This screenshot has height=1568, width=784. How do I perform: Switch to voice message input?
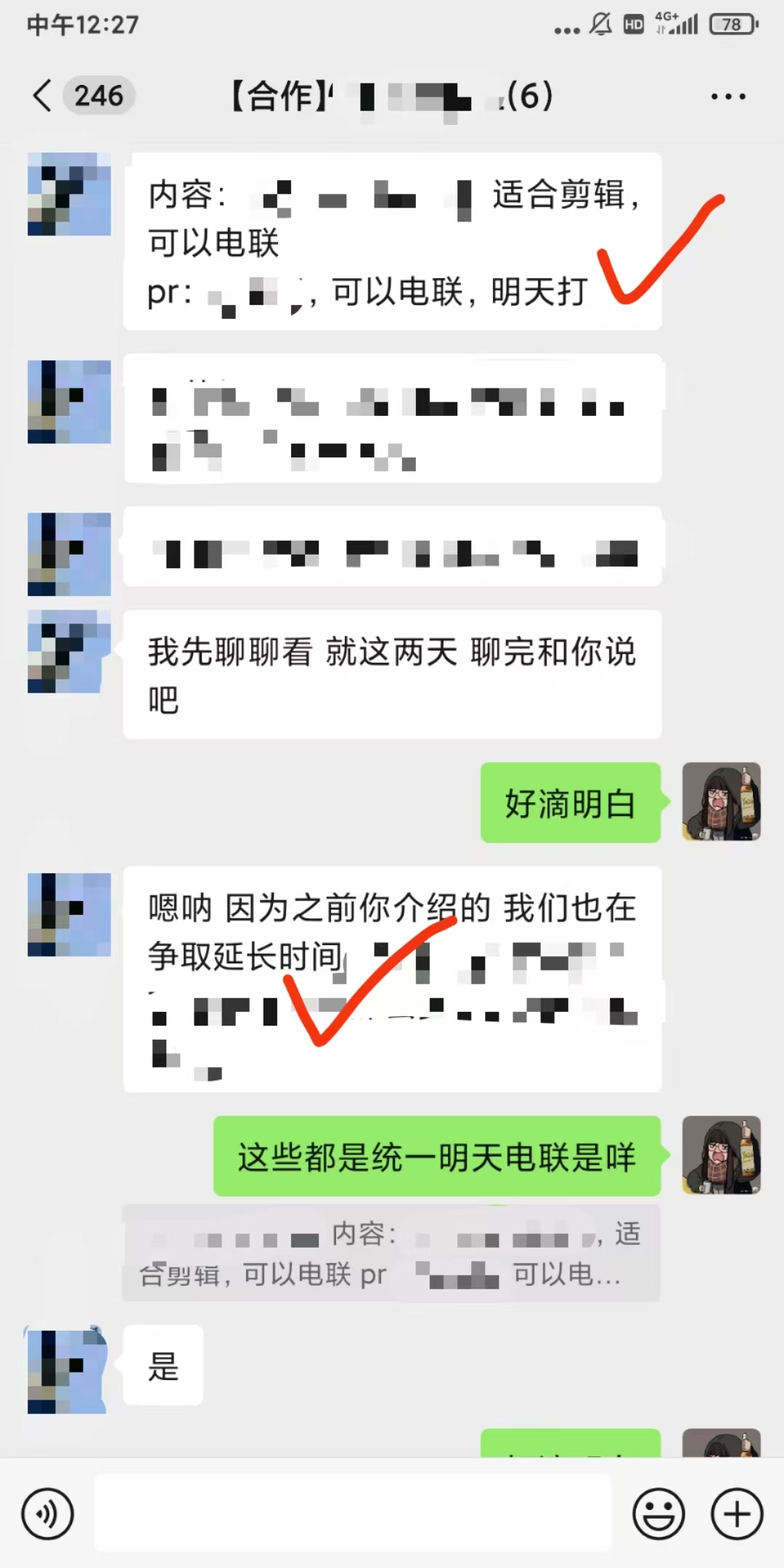(48, 1514)
